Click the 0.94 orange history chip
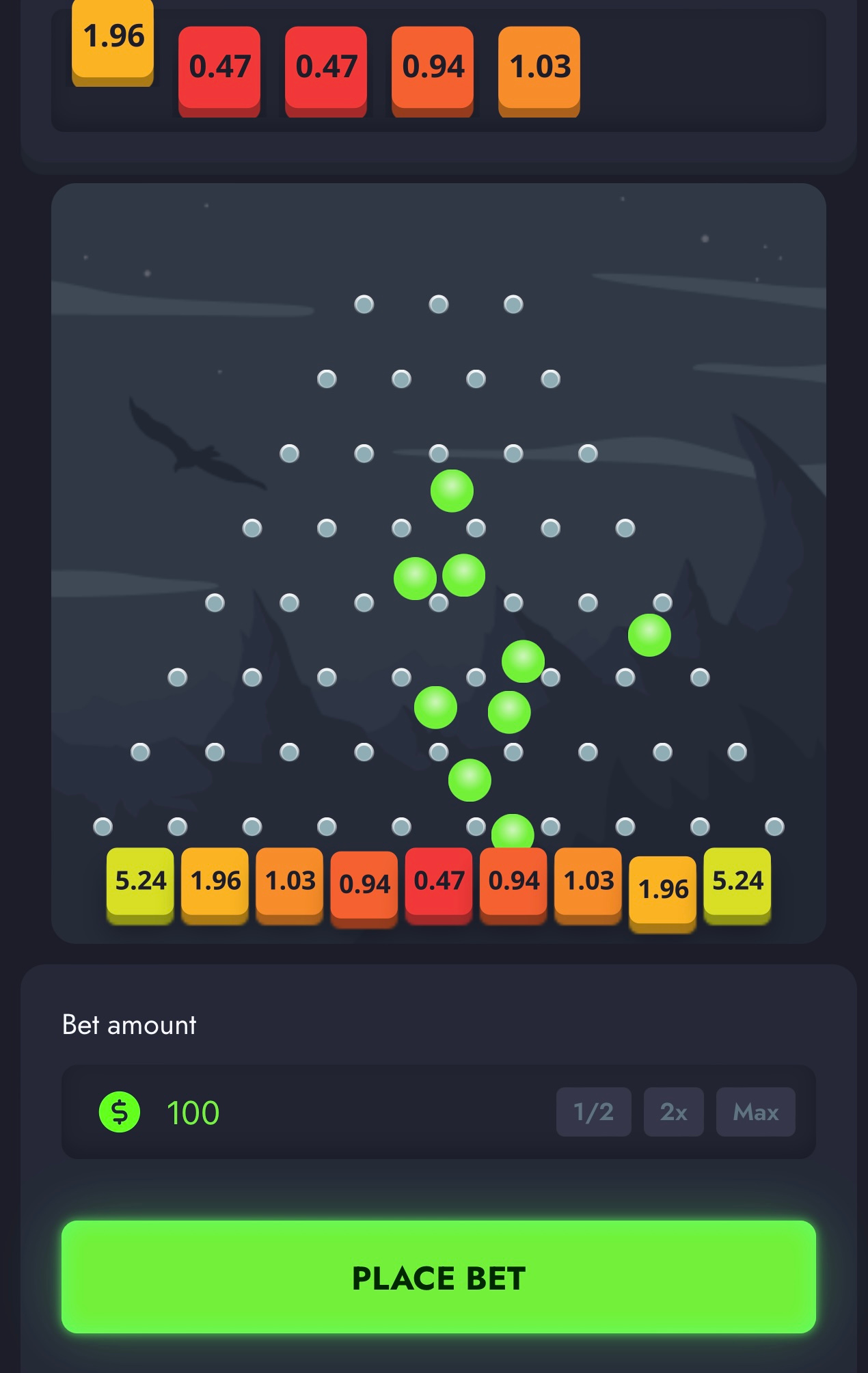 432,67
